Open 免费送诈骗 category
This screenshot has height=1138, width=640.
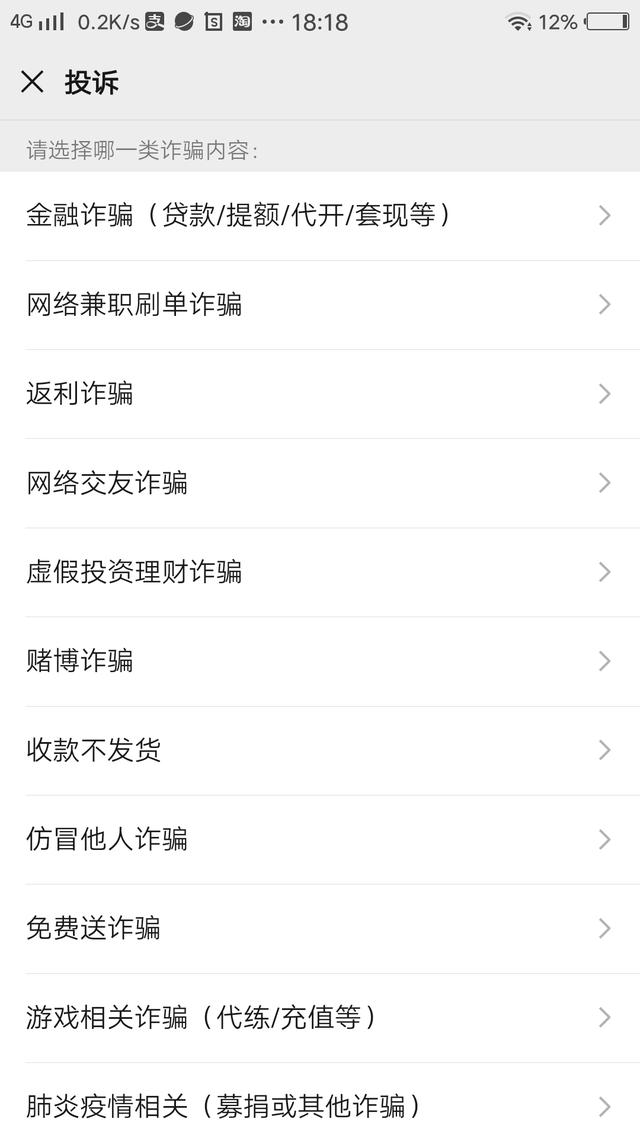(320, 929)
